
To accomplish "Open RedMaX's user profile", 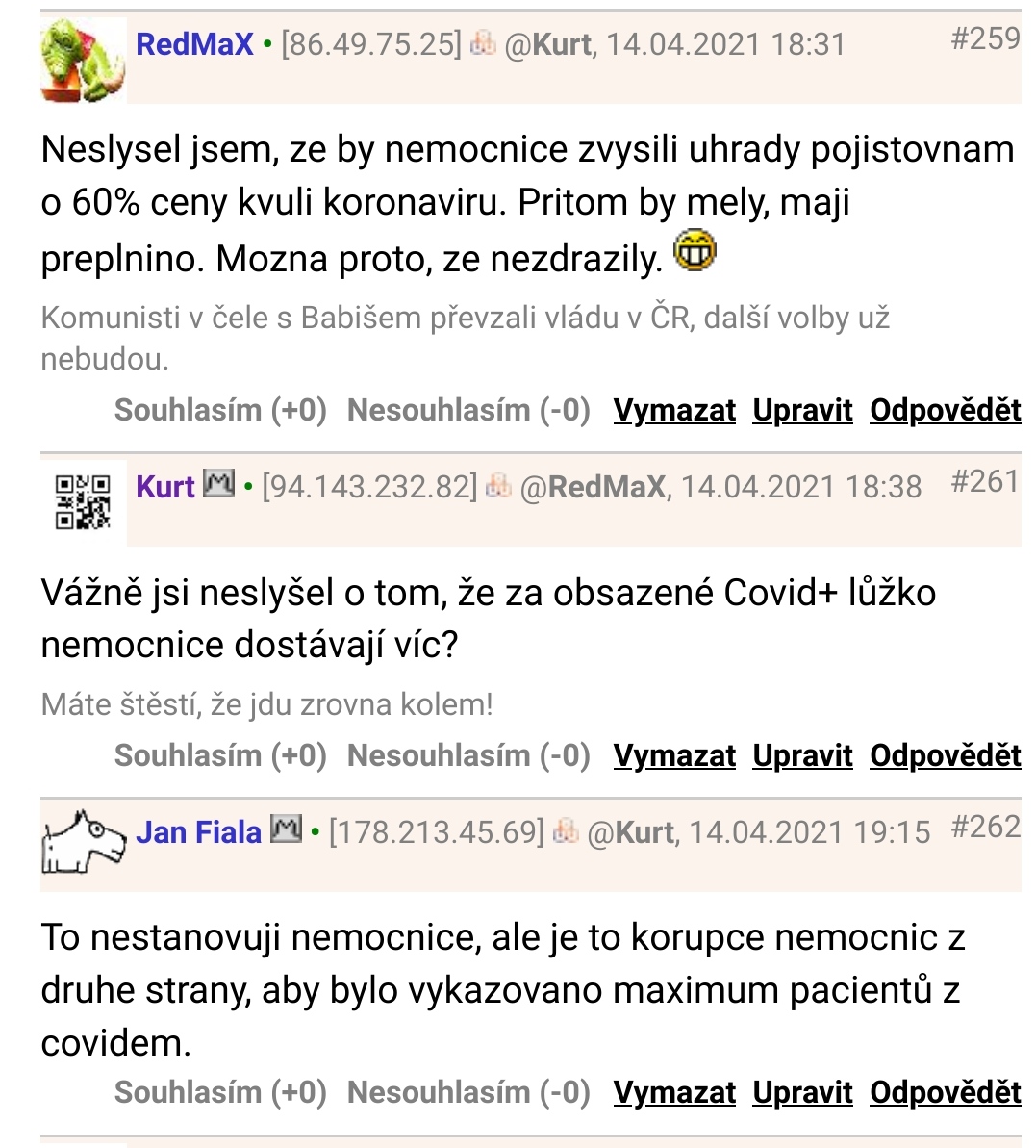I will (194, 44).
